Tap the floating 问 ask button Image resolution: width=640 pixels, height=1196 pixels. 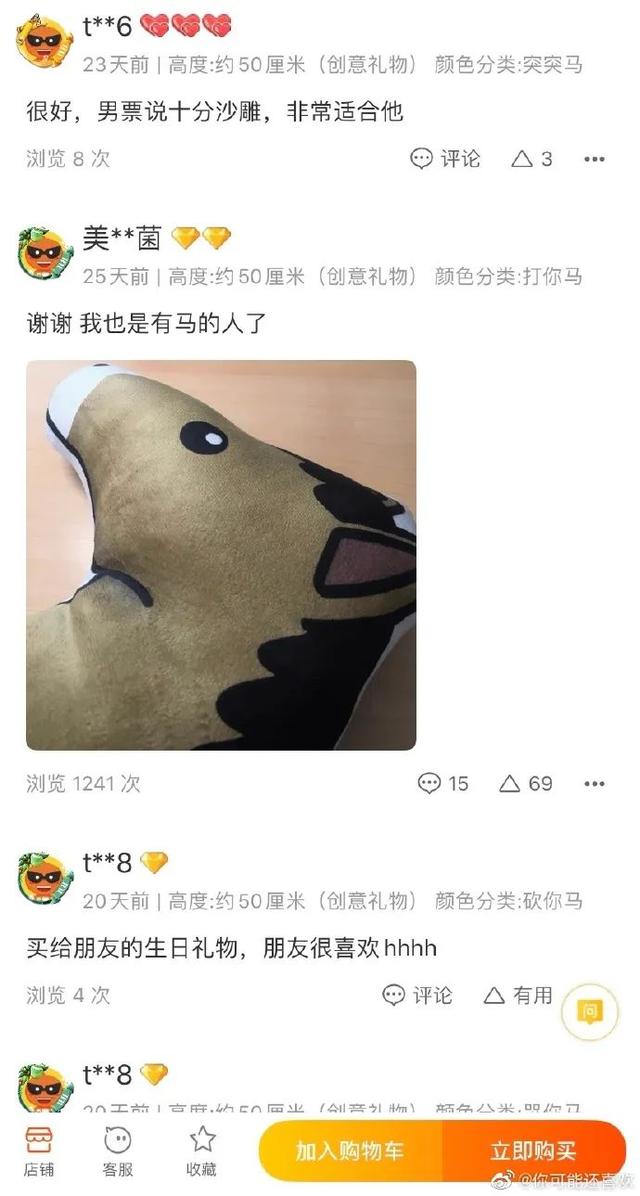click(590, 1012)
